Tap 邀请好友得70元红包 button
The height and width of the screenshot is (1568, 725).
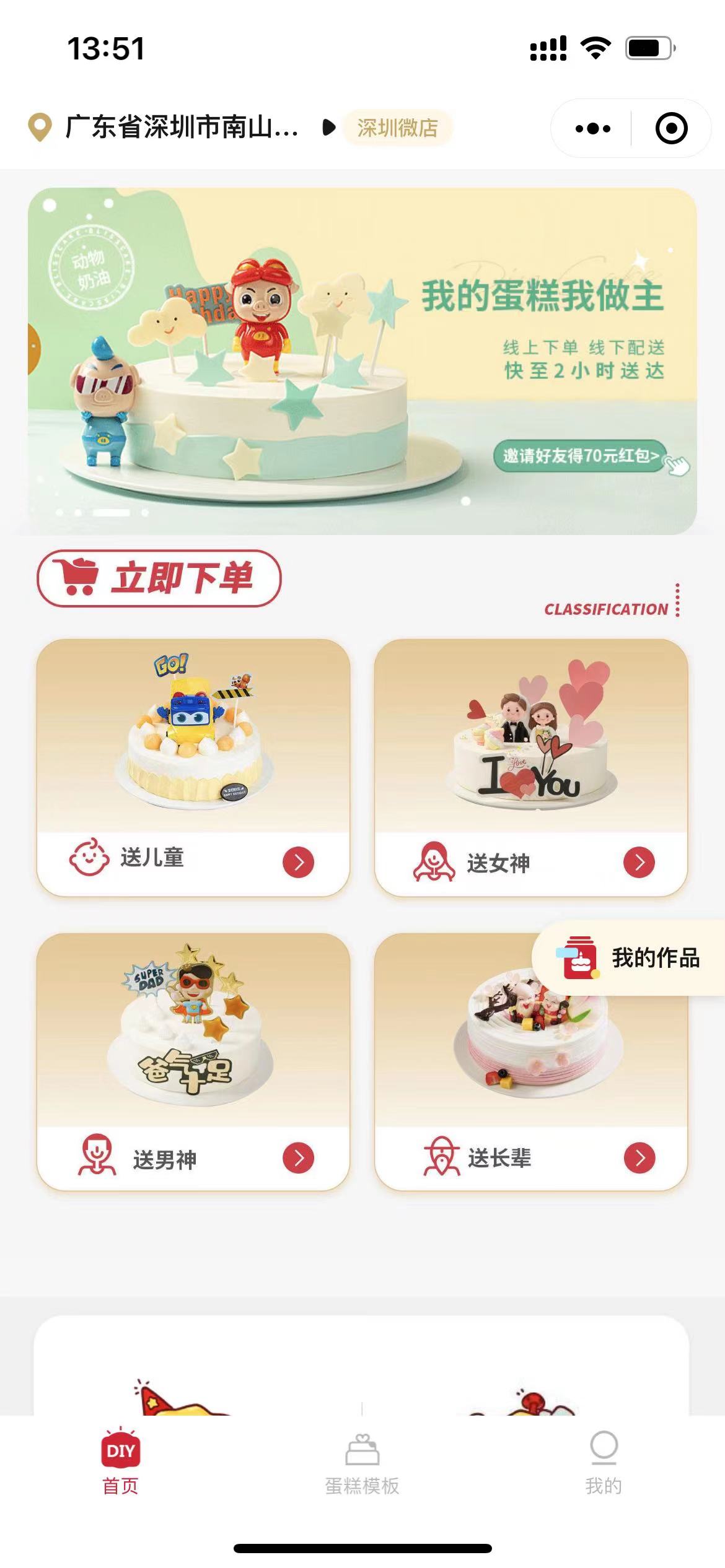pyautogui.click(x=580, y=456)
